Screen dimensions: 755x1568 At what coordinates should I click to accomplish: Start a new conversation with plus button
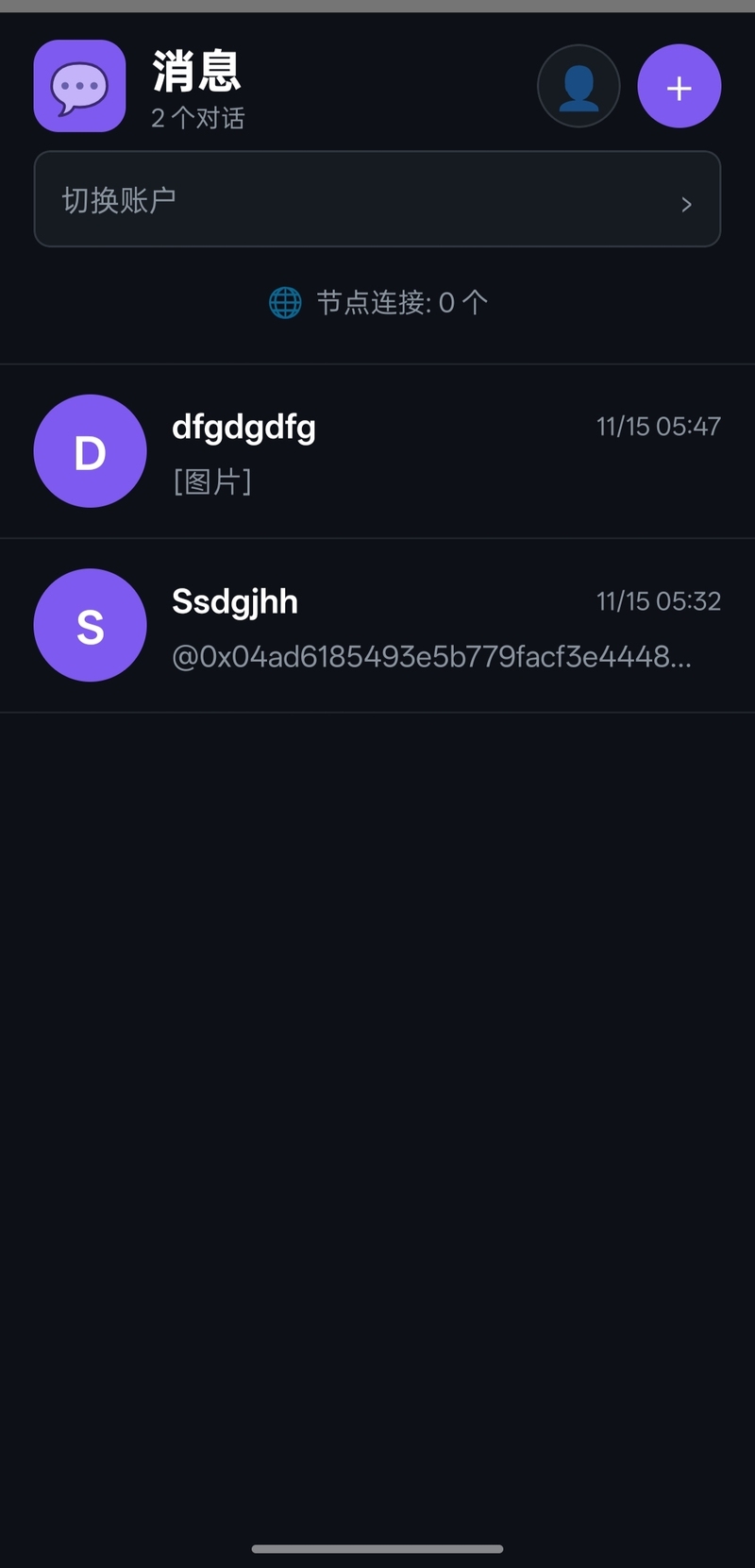point(679,86)
